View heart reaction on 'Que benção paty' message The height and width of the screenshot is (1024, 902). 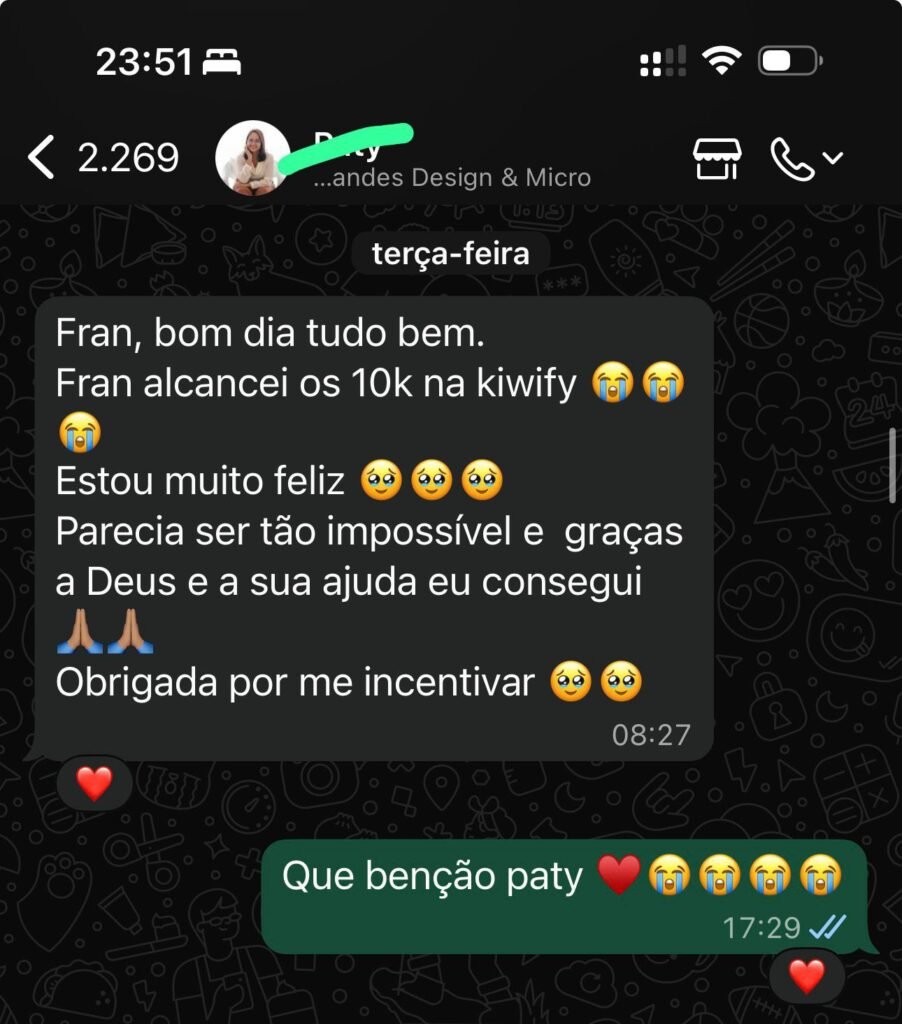pyautogui.click(x=807, y=976)
